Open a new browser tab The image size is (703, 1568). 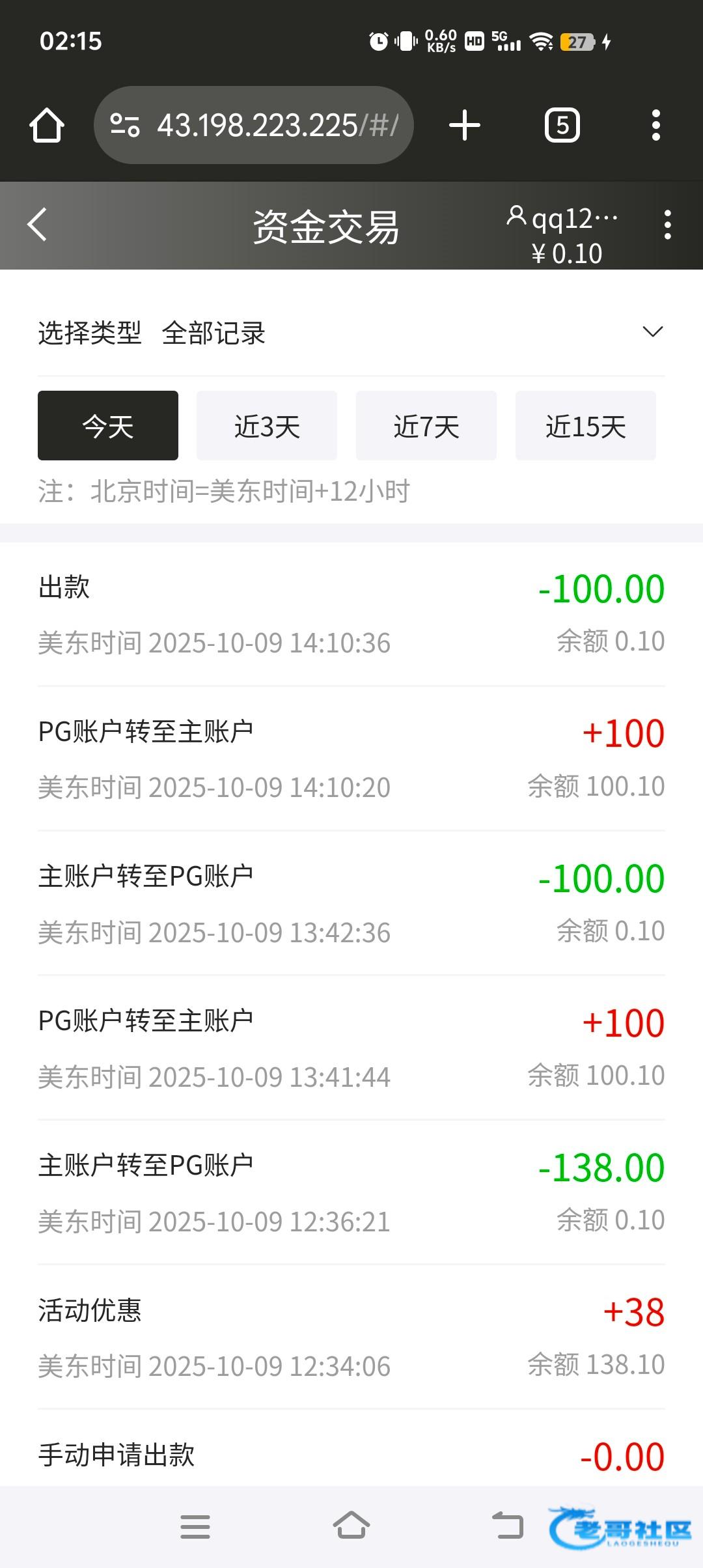point(465,125)
